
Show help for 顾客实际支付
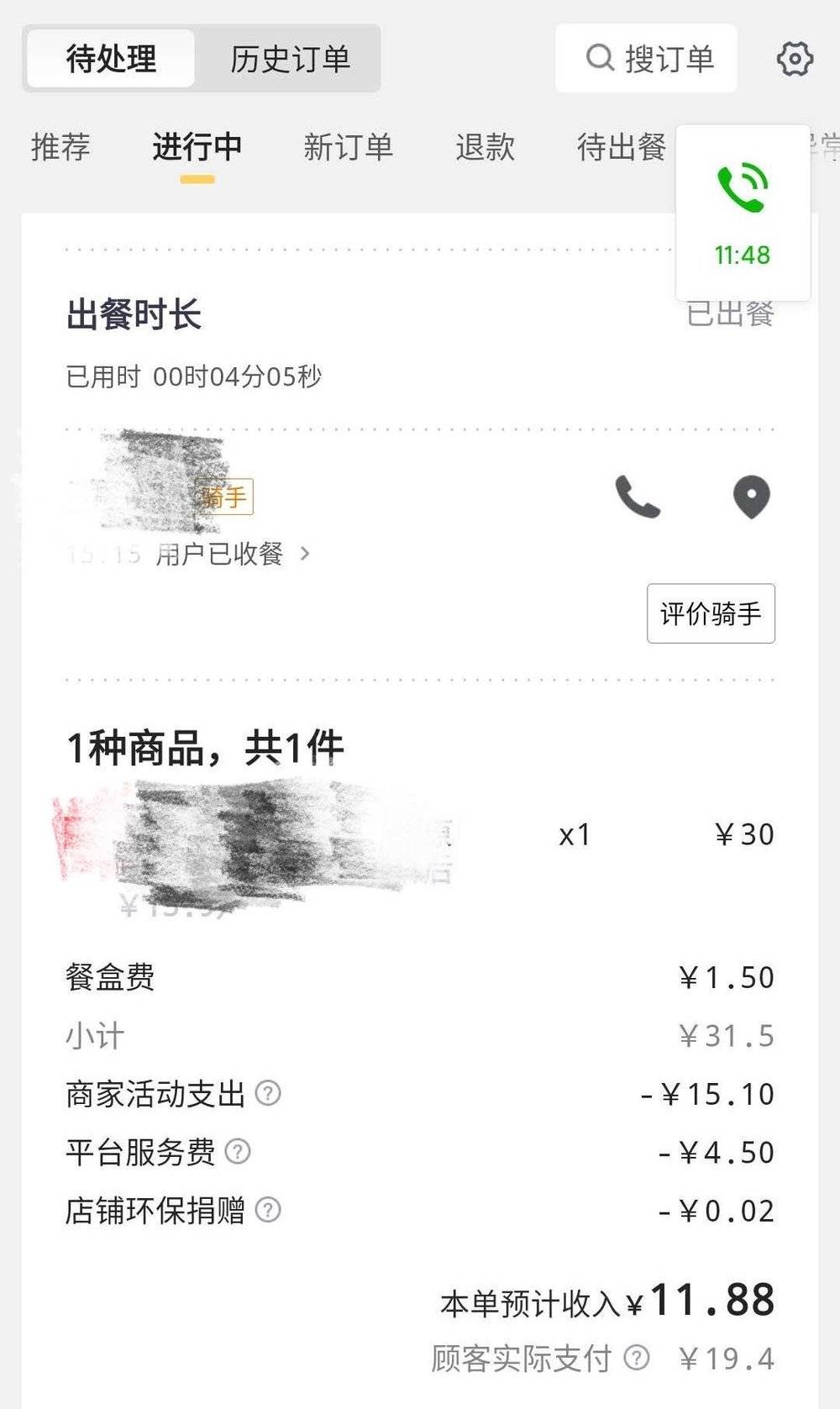click(637, 1357)
